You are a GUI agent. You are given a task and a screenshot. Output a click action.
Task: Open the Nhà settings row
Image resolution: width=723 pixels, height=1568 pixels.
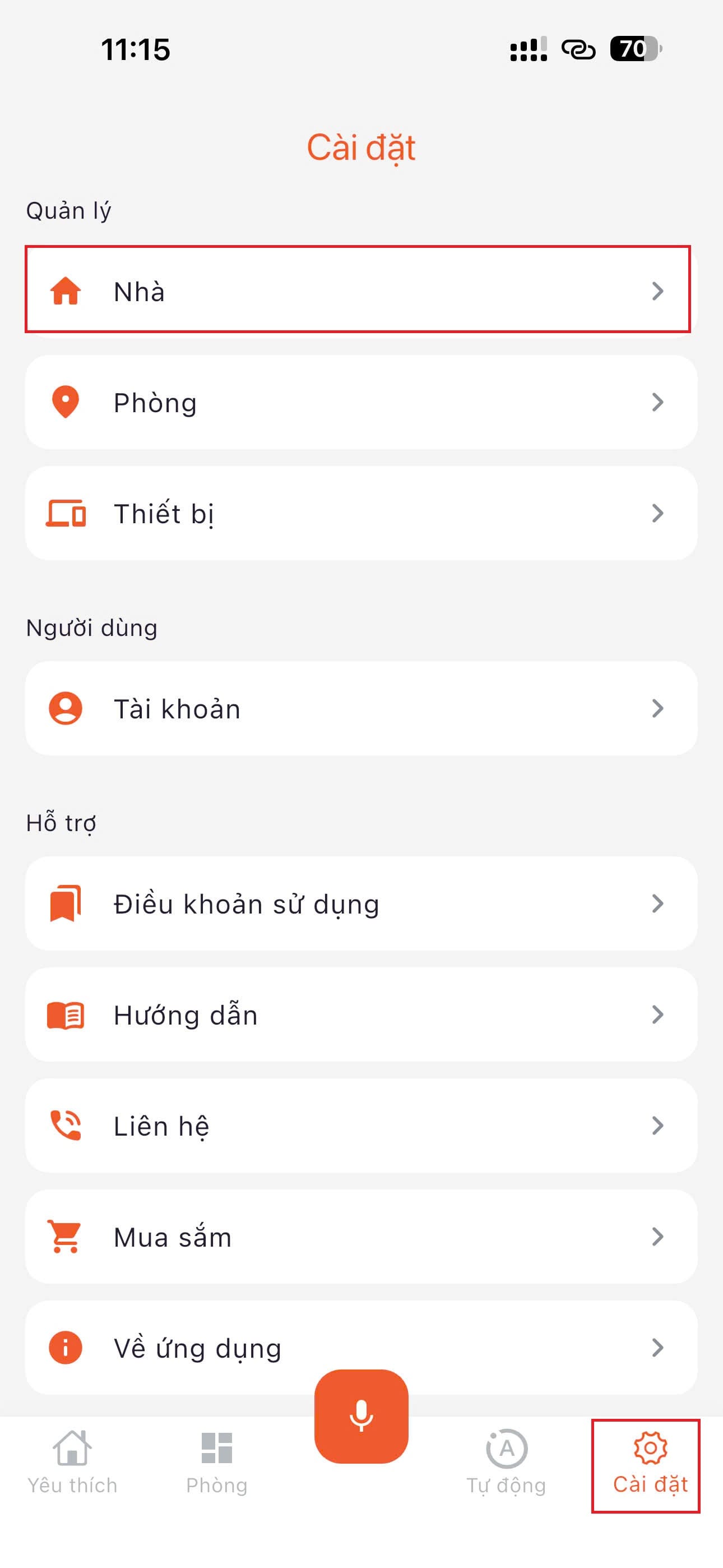[x=360, y=291]
